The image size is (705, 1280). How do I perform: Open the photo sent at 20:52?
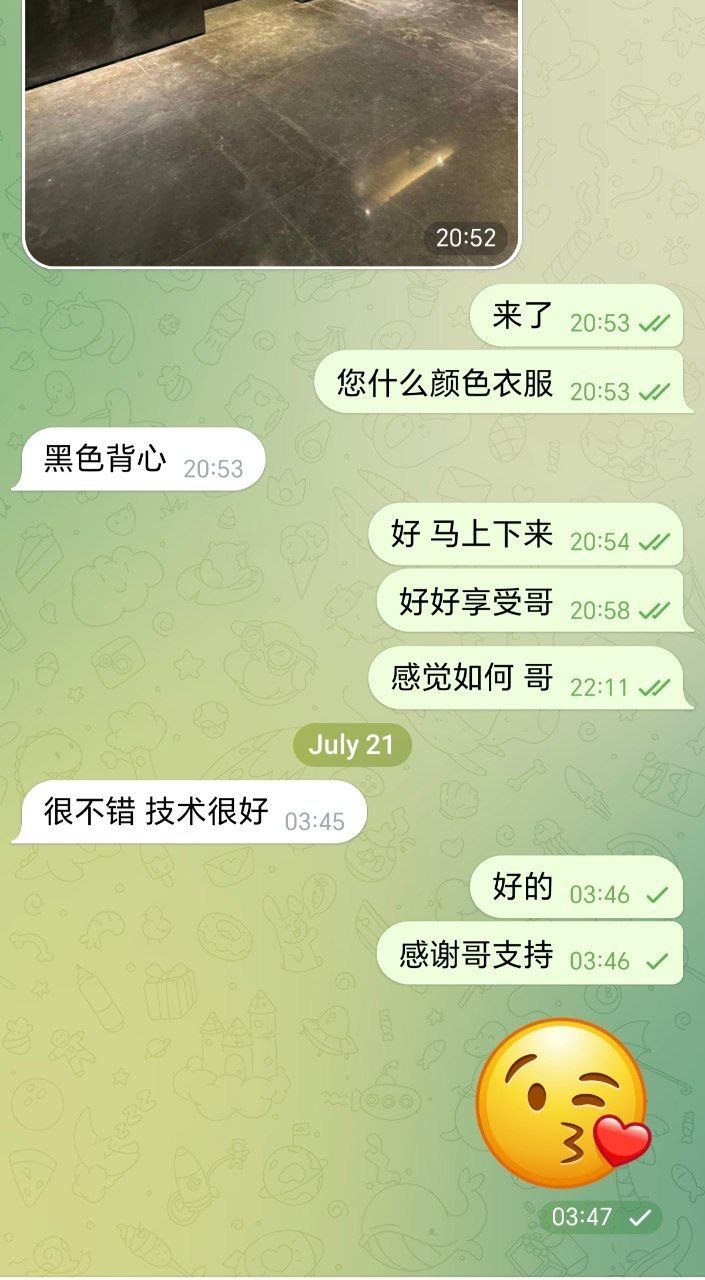(x=271, y=130)
